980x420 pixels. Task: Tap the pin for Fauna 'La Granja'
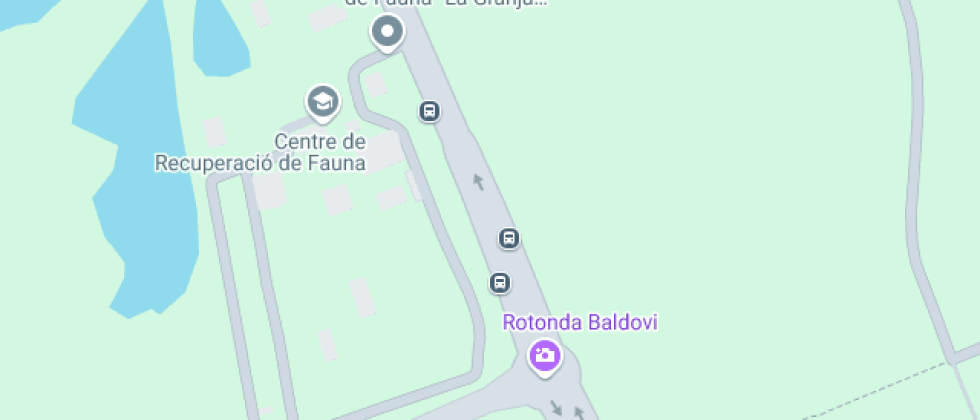pos(387,33)
